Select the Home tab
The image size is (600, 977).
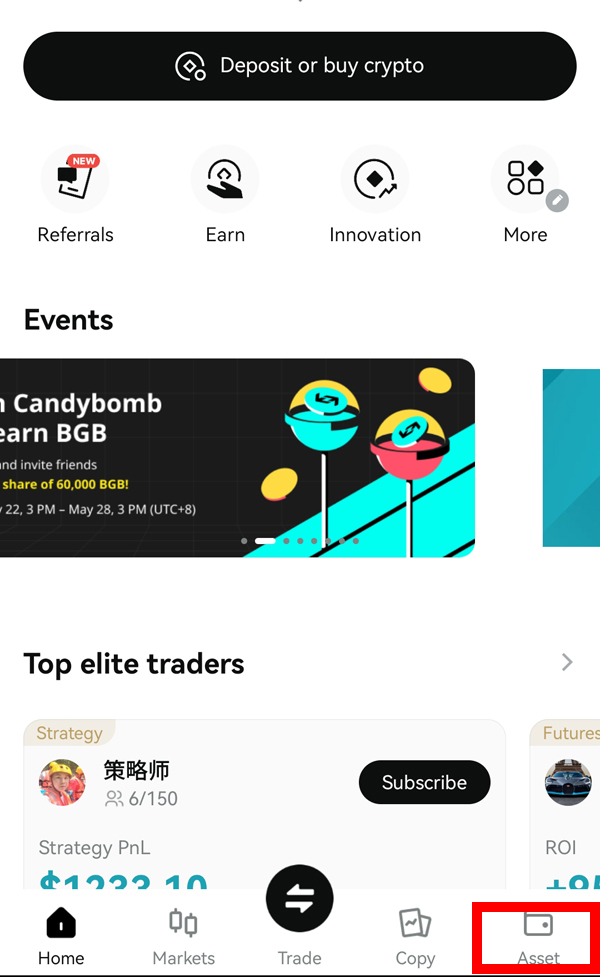[x=61, y=937]
